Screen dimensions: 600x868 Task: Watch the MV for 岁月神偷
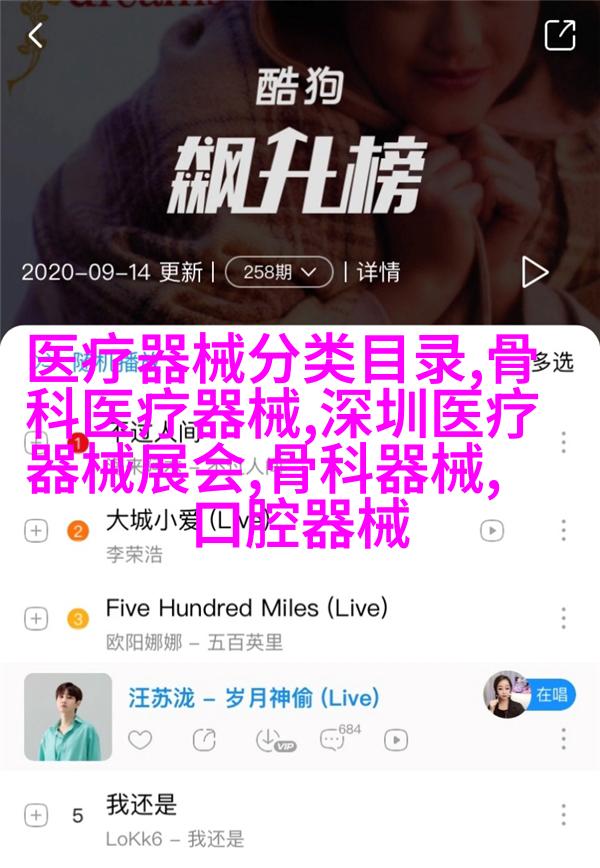pos(396,740)
